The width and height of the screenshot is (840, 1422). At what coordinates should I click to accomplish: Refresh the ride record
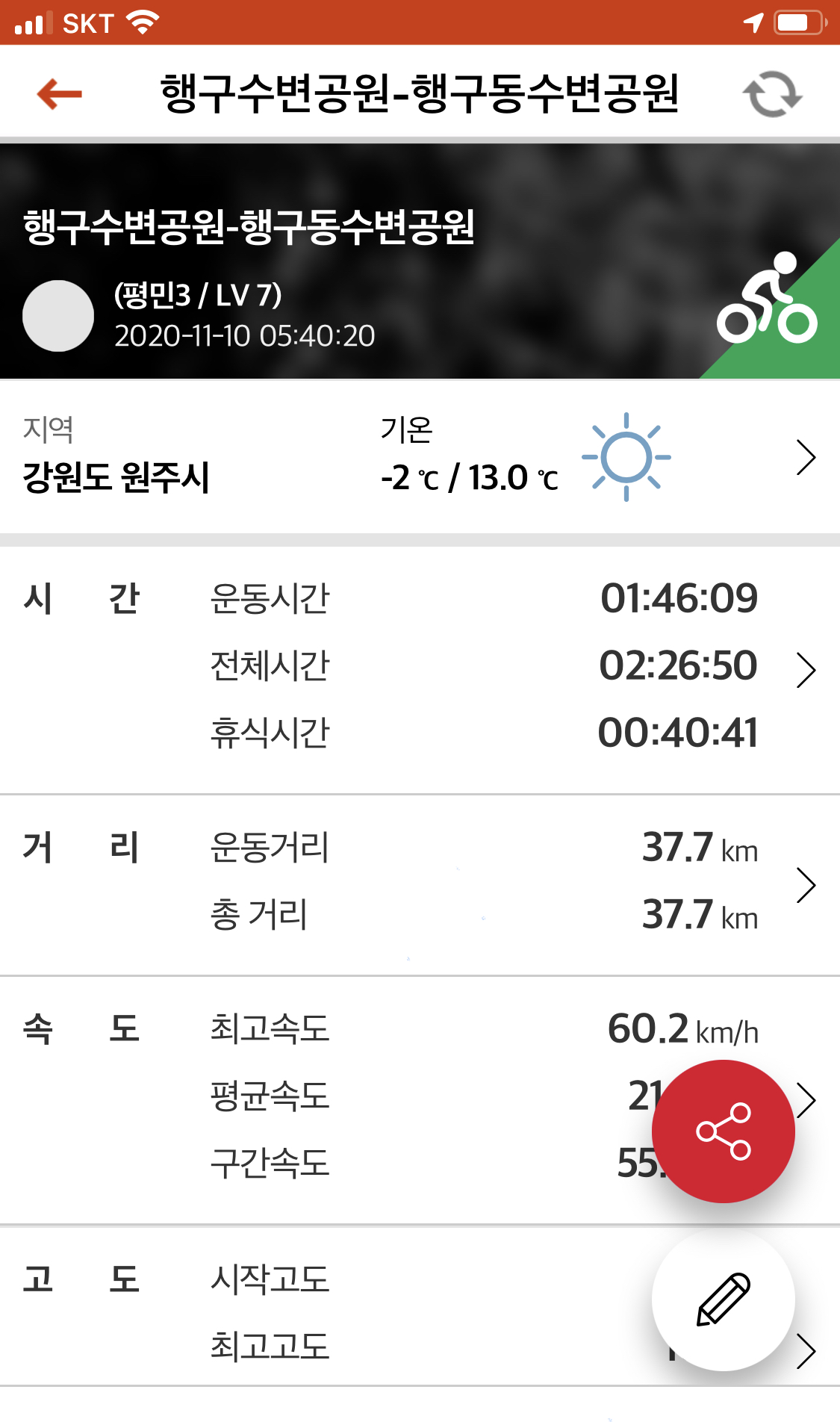[772, 94]
